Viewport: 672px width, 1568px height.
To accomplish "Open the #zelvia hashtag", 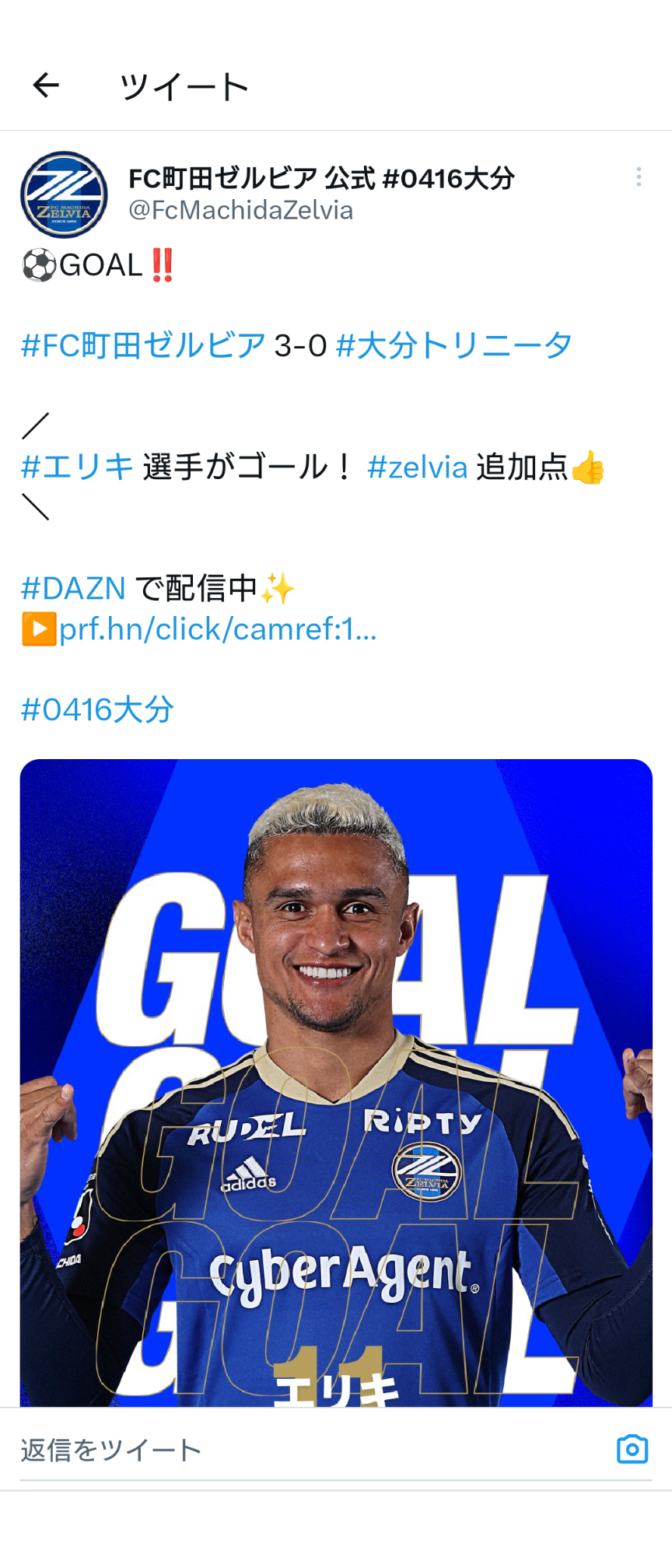I will [x=418, y=467].
